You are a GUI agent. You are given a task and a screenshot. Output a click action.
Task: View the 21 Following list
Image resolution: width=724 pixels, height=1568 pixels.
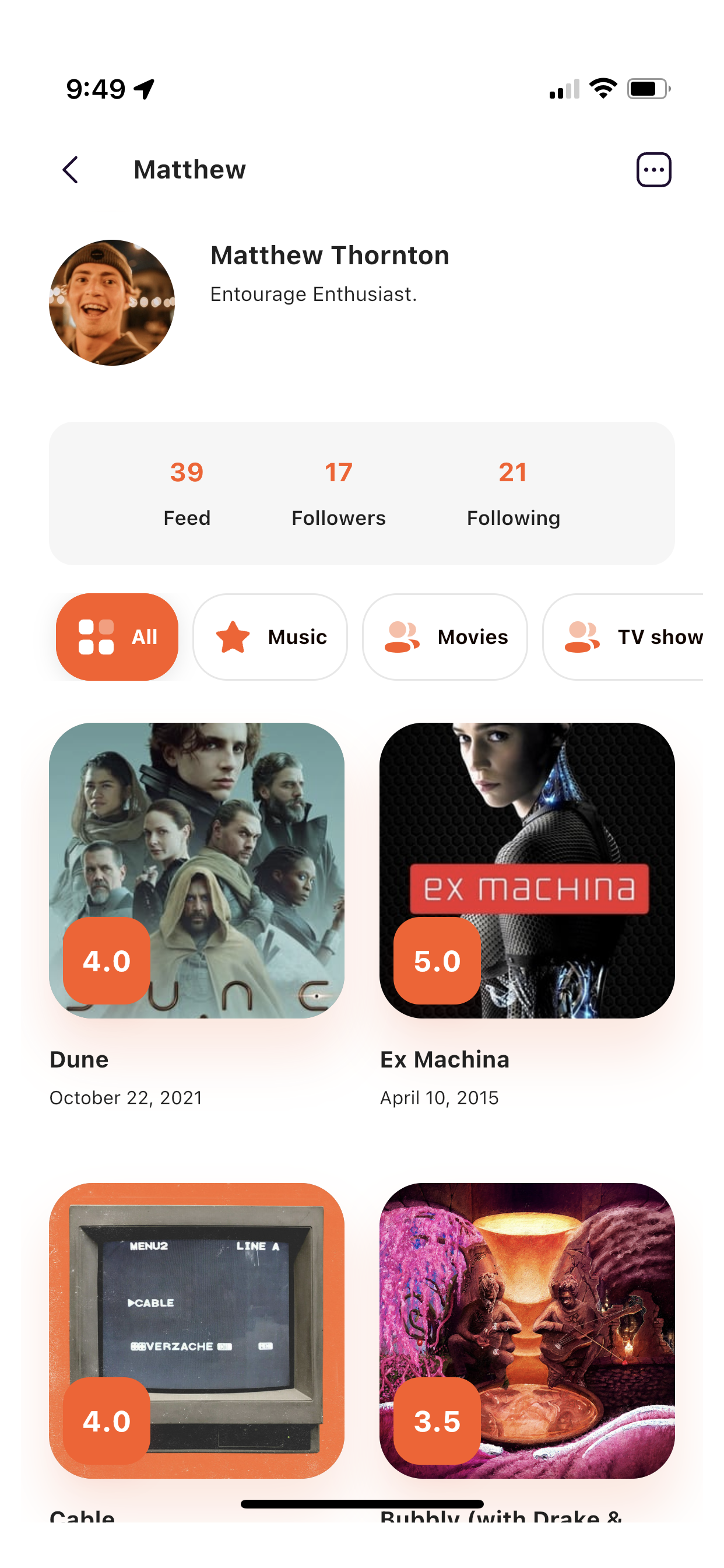click(513, 494)
